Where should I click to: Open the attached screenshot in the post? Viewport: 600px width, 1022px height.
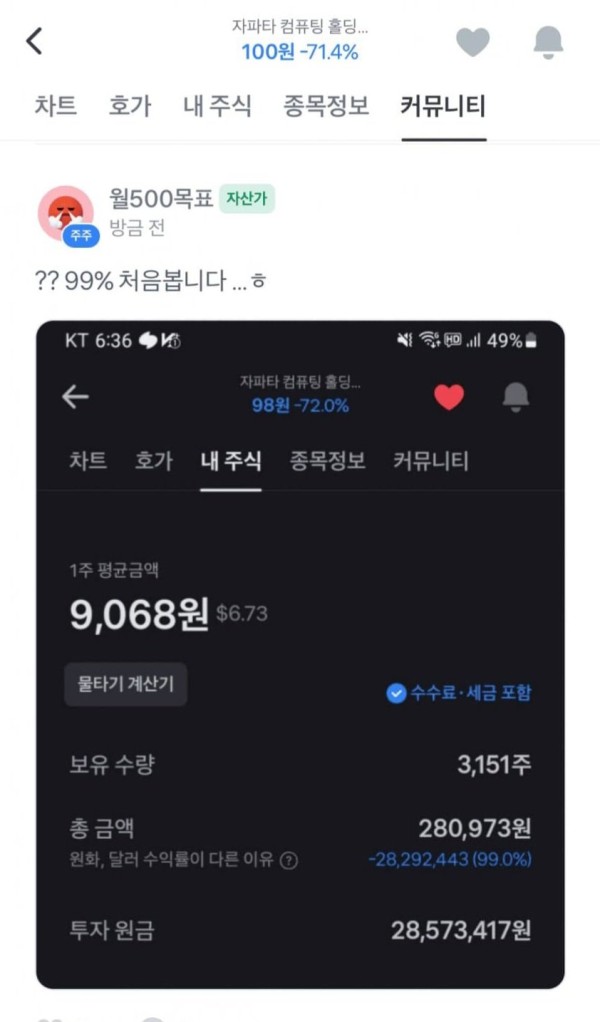point(300,654)
